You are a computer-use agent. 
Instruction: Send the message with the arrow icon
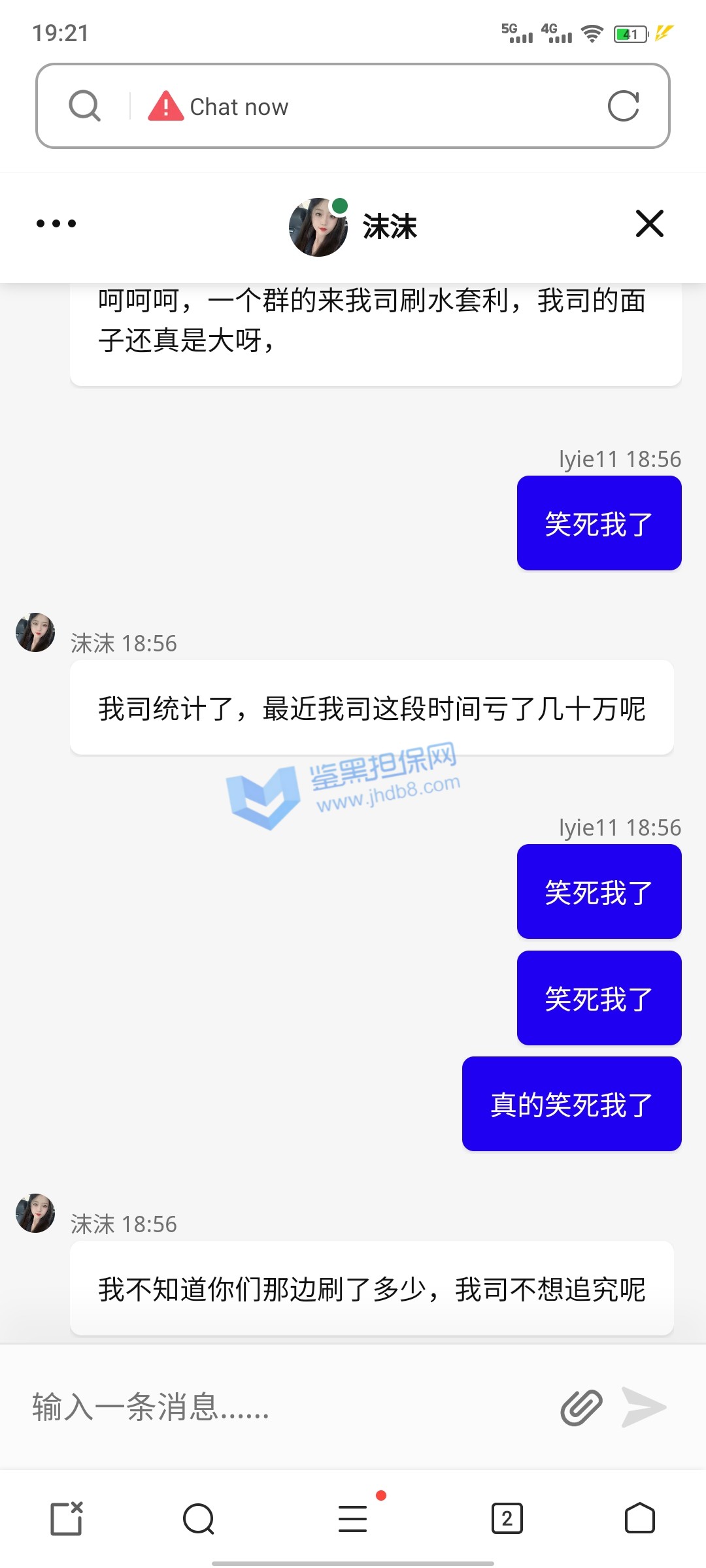(643, 1407)
